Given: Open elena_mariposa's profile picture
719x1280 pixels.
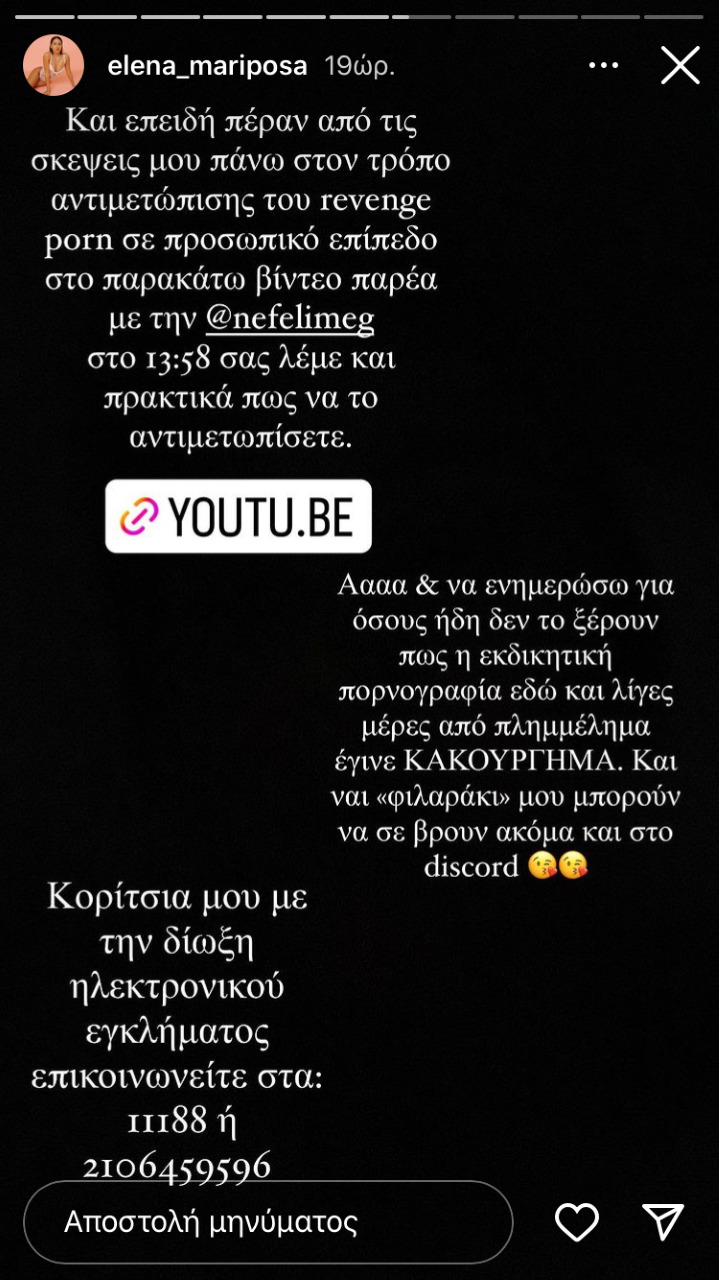Looking at the screenshot, I should (53, 66).
